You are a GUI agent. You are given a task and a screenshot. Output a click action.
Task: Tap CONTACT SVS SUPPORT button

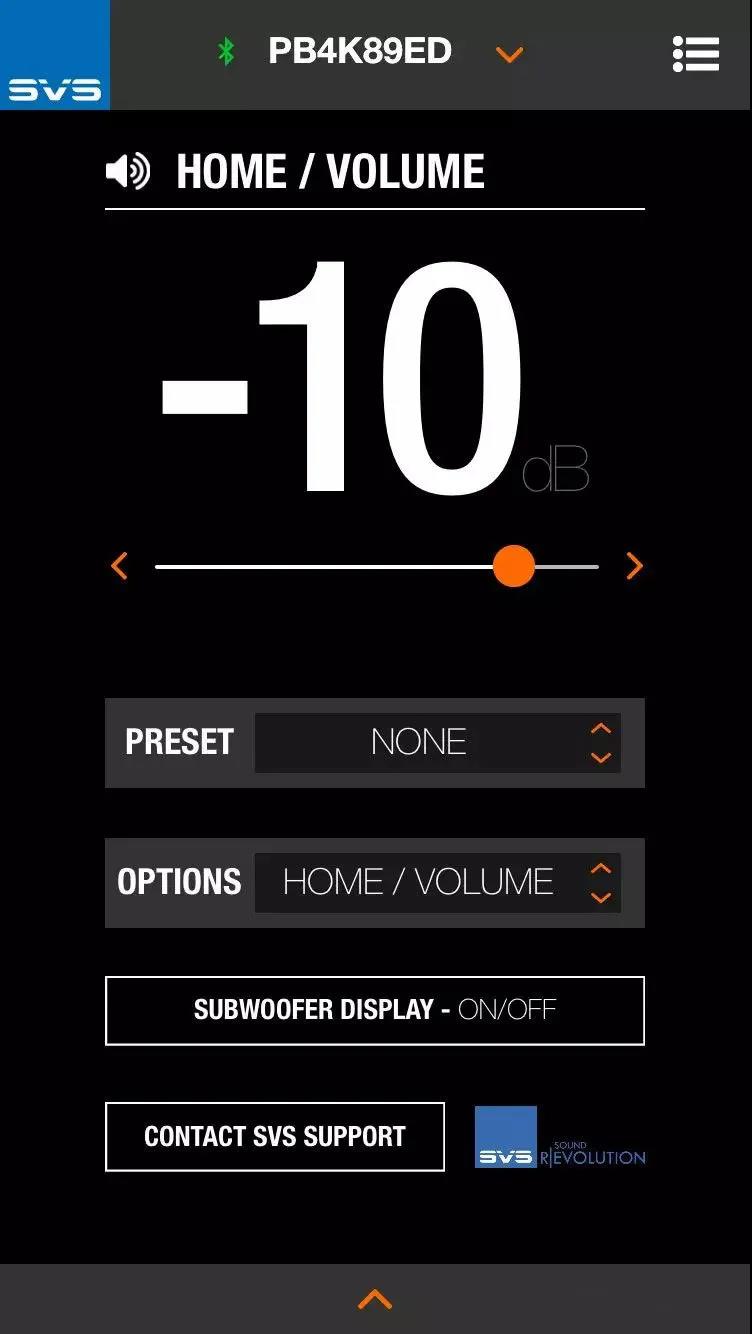(274, 1136)
